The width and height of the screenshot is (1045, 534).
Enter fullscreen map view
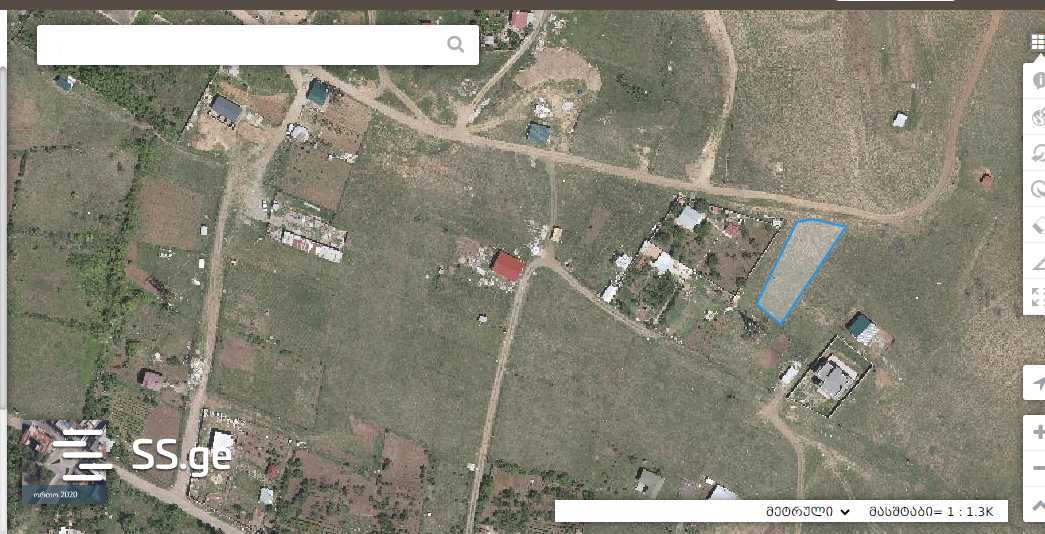coord(1038,297)
